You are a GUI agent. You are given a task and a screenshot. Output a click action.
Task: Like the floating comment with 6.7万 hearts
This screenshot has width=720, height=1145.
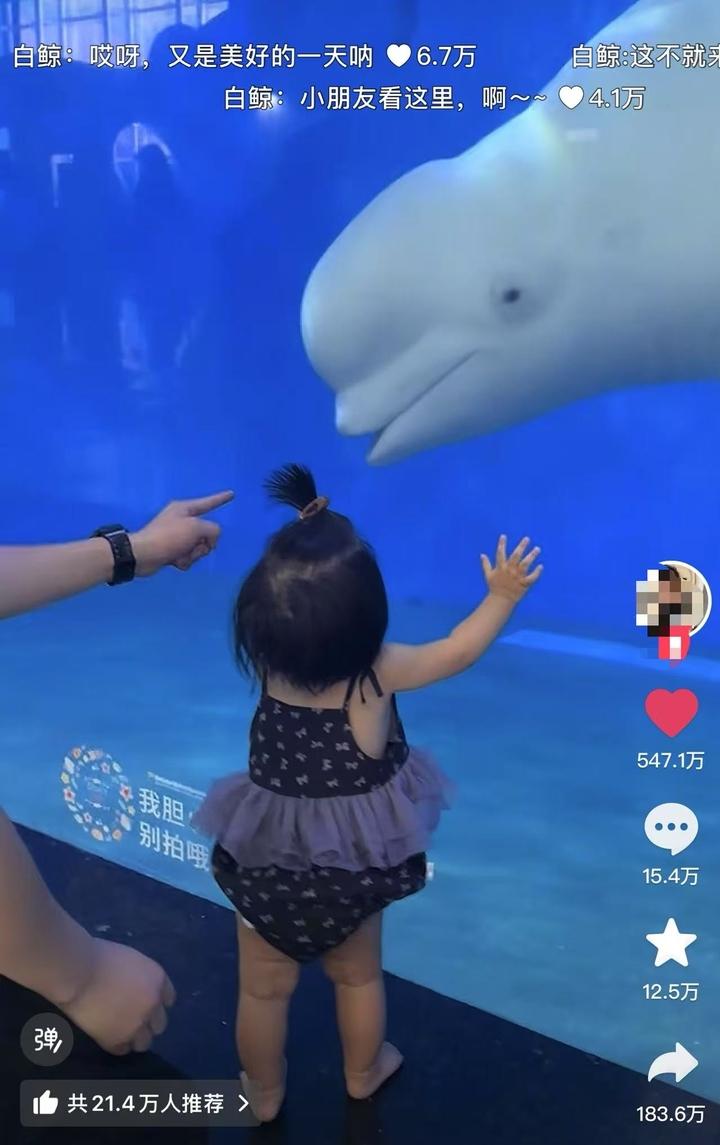click(399, 56)
